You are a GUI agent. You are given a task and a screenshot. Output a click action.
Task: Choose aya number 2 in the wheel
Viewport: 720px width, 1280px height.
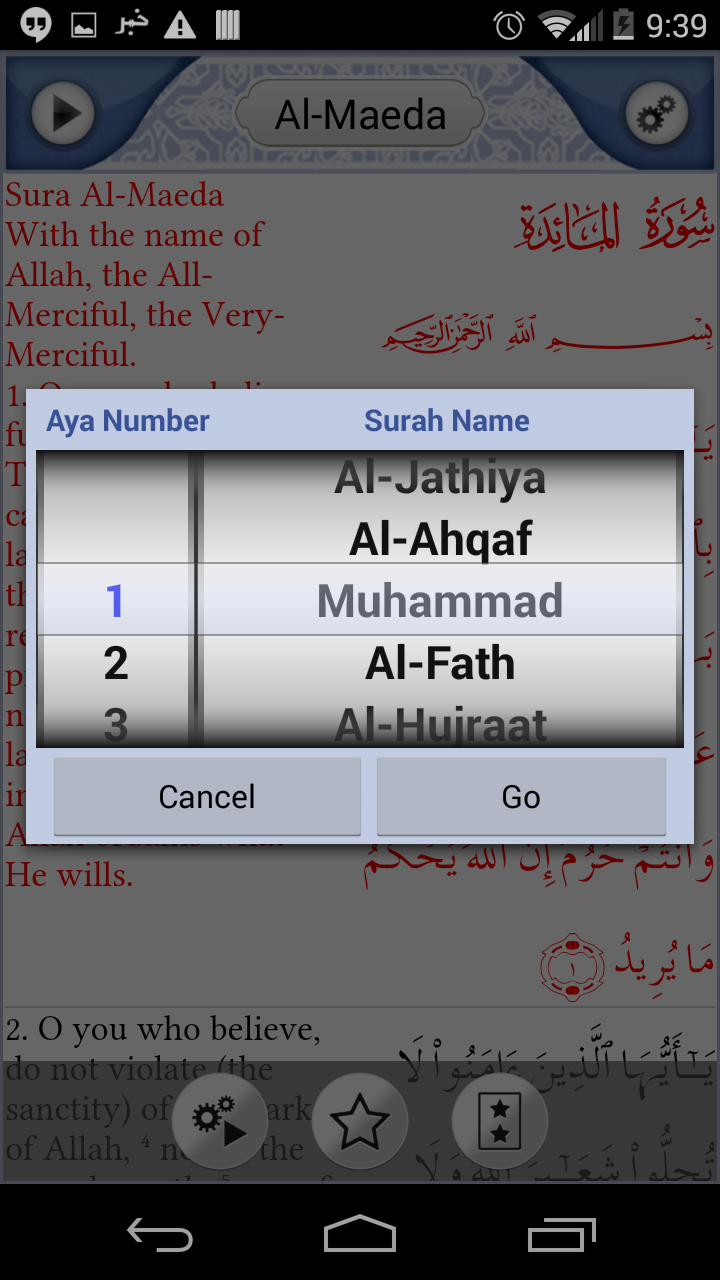(x=116, y=664)
